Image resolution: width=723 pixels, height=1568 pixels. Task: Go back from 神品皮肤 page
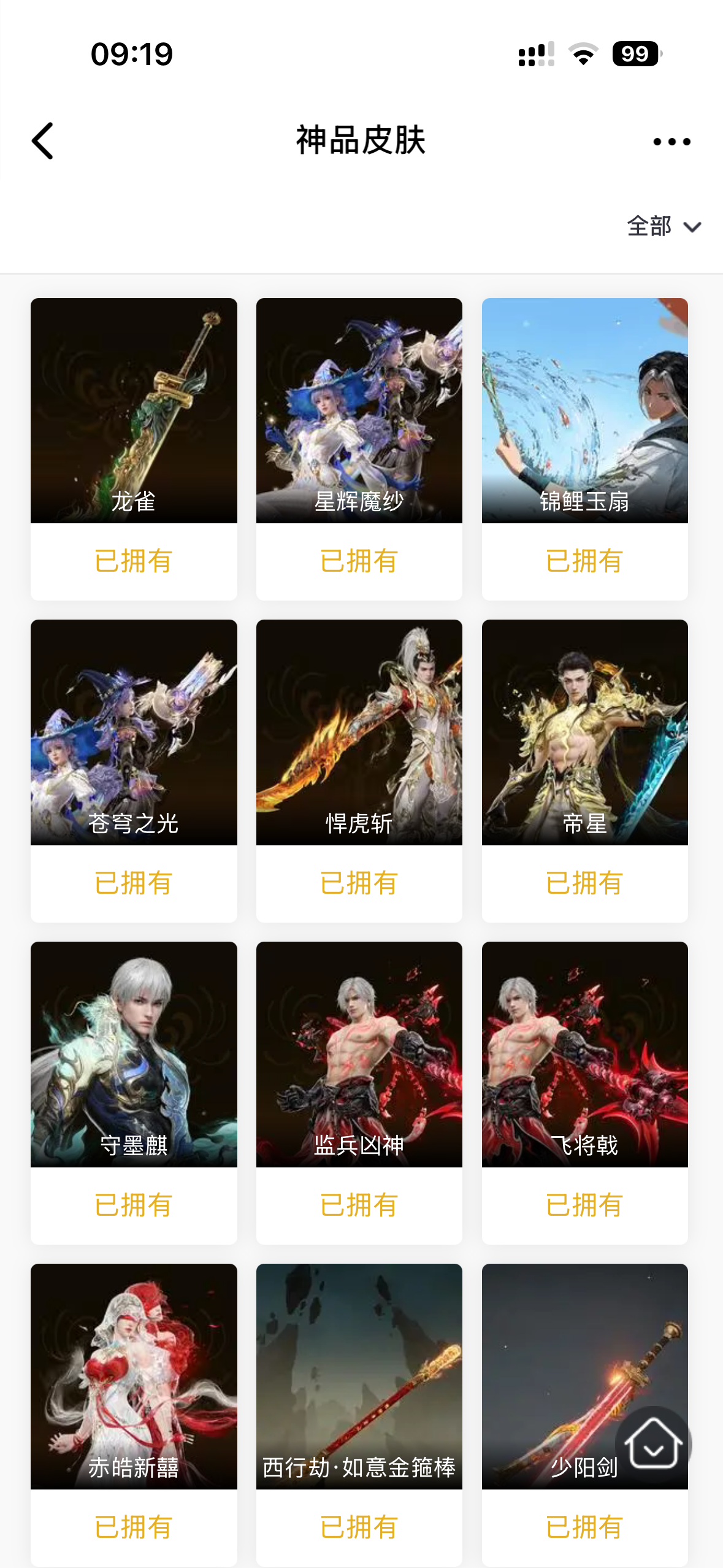[43, 141]
